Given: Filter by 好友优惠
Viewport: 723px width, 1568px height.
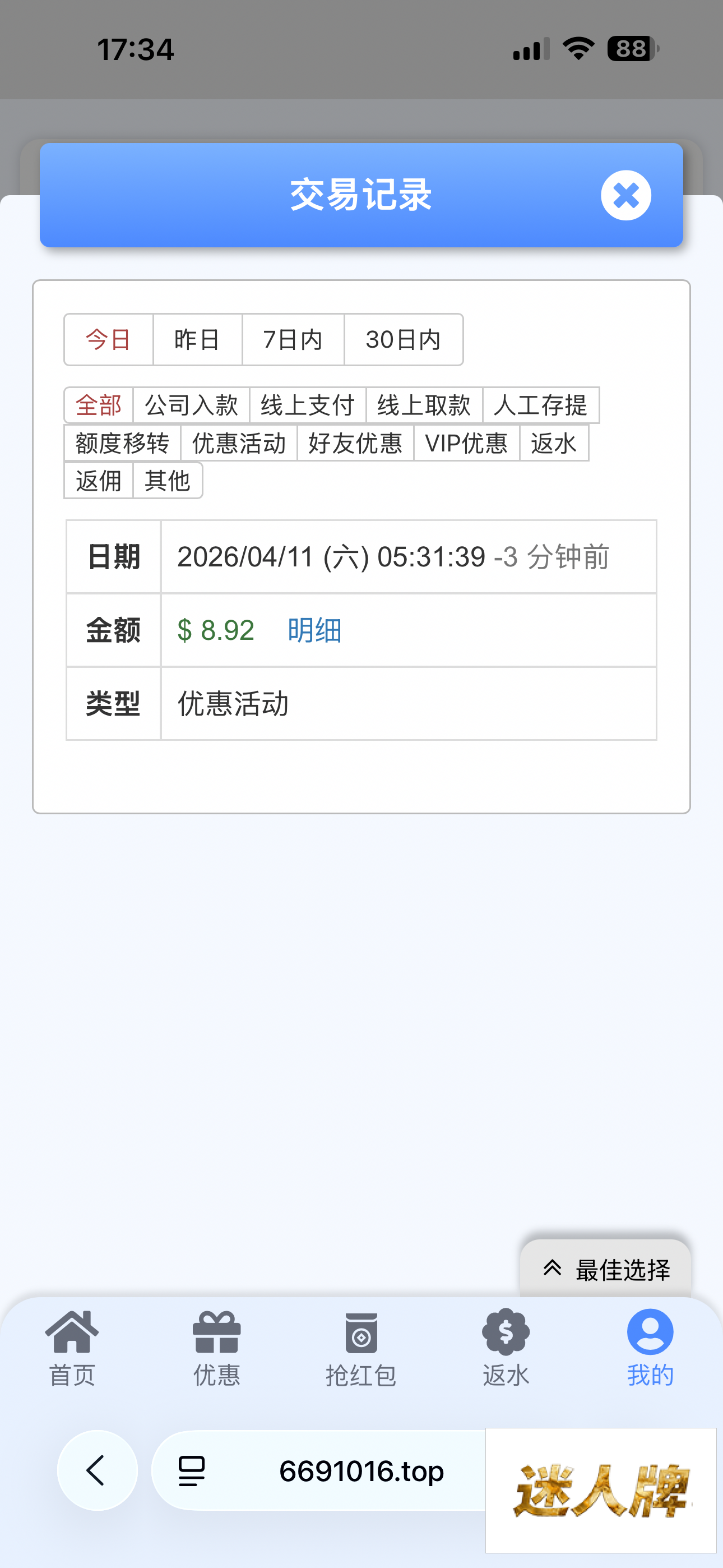Looking at the screenshot, I should (x=355, y=443).
